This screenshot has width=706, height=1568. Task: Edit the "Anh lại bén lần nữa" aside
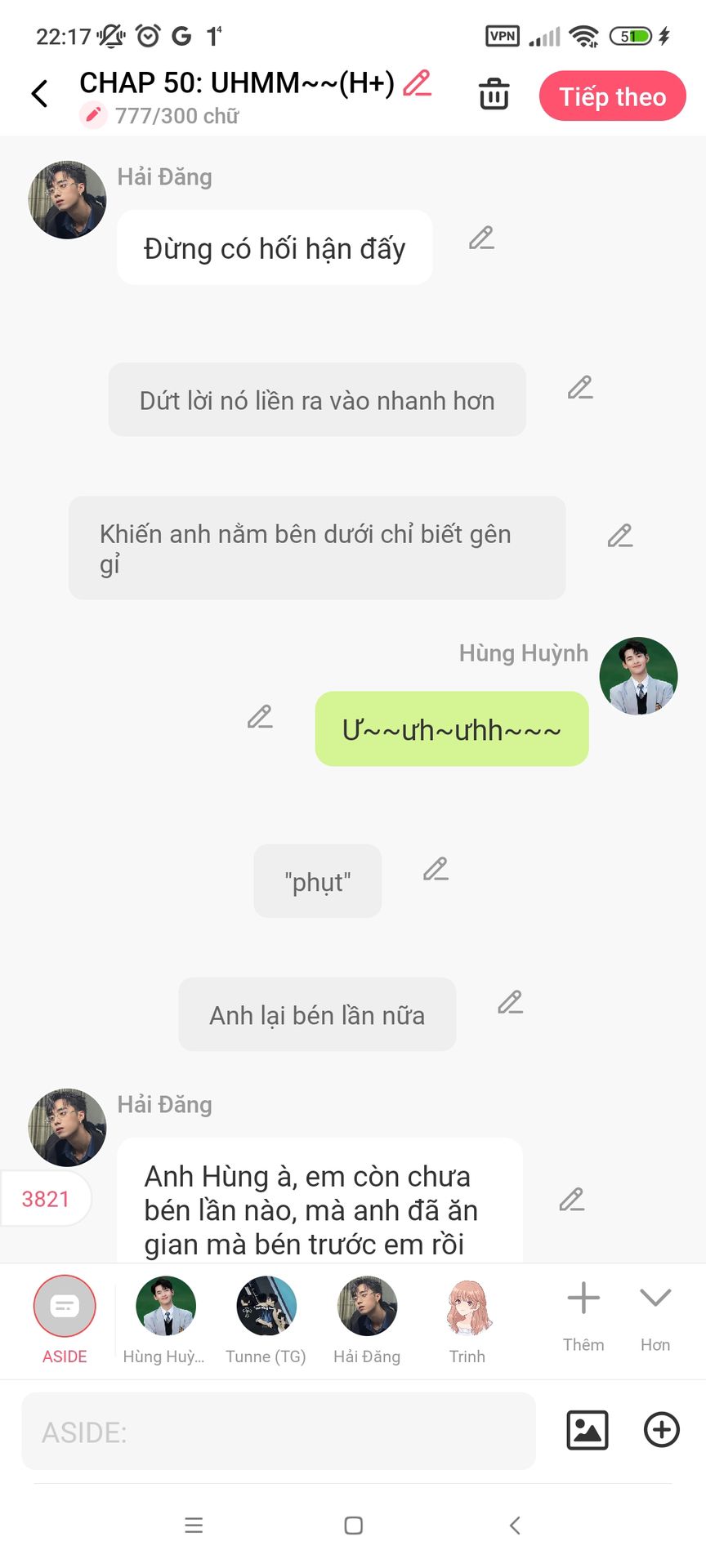[x=510, y=1002]
